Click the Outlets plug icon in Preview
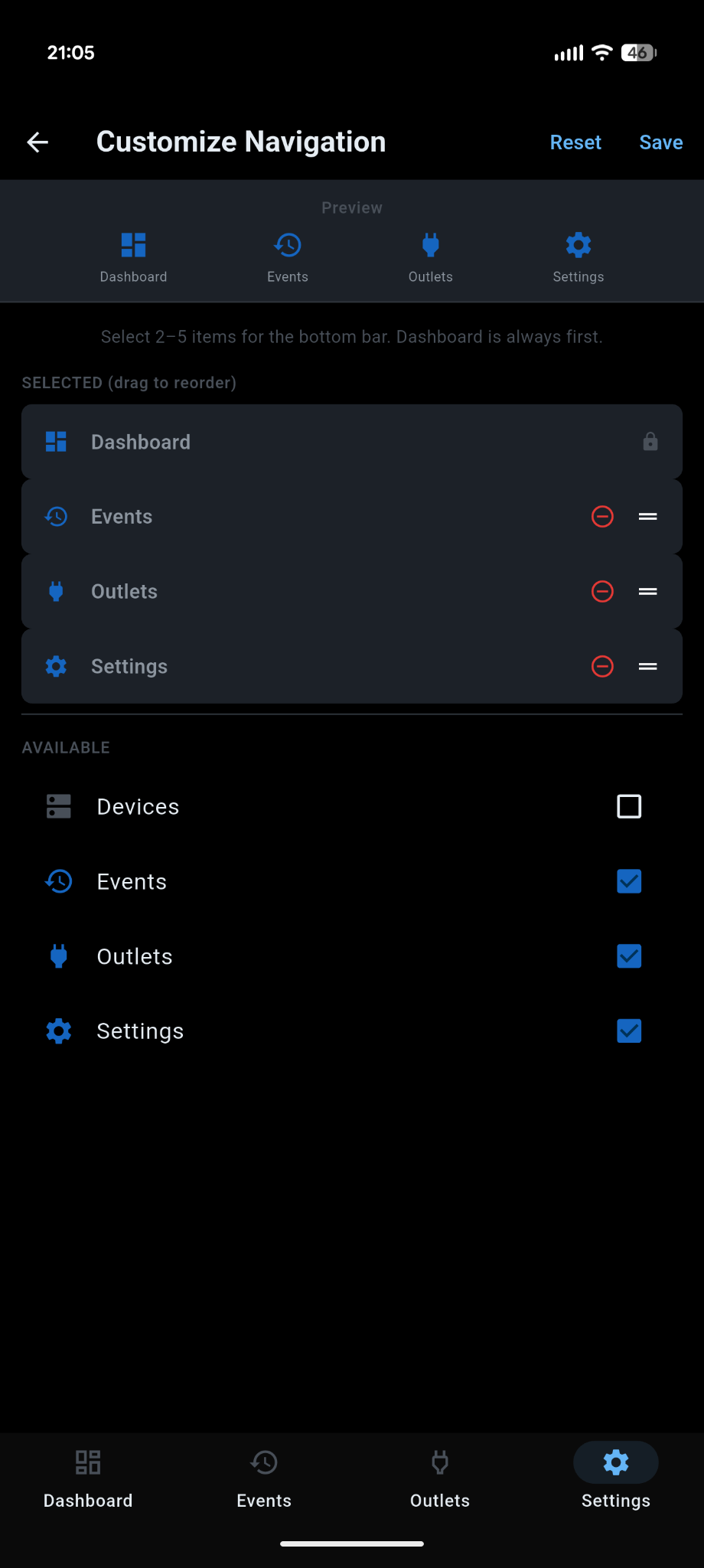The height and width of the screenshot is (1568, 704). click(430, 244)
